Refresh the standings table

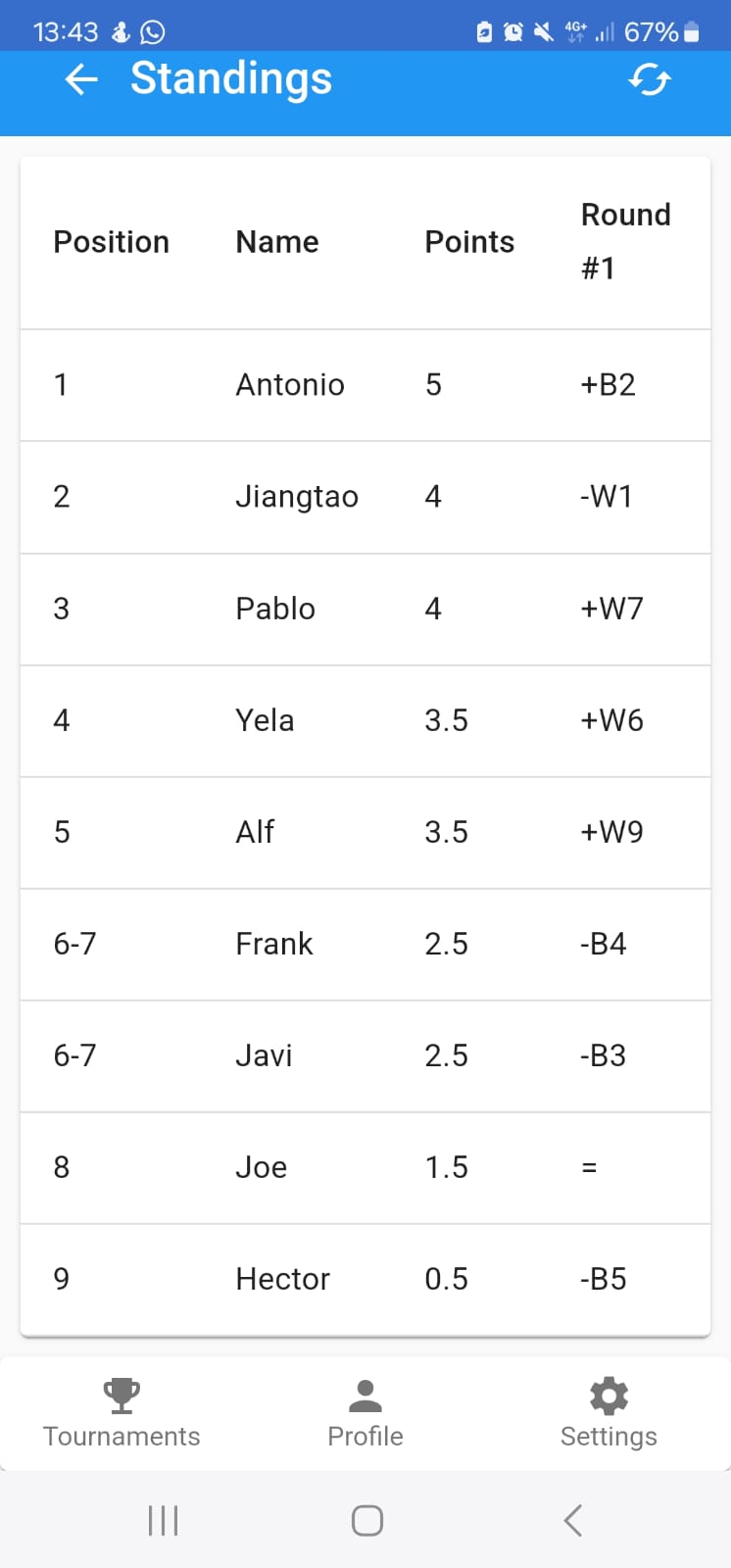pyautogui.click(x=649, y=79)
